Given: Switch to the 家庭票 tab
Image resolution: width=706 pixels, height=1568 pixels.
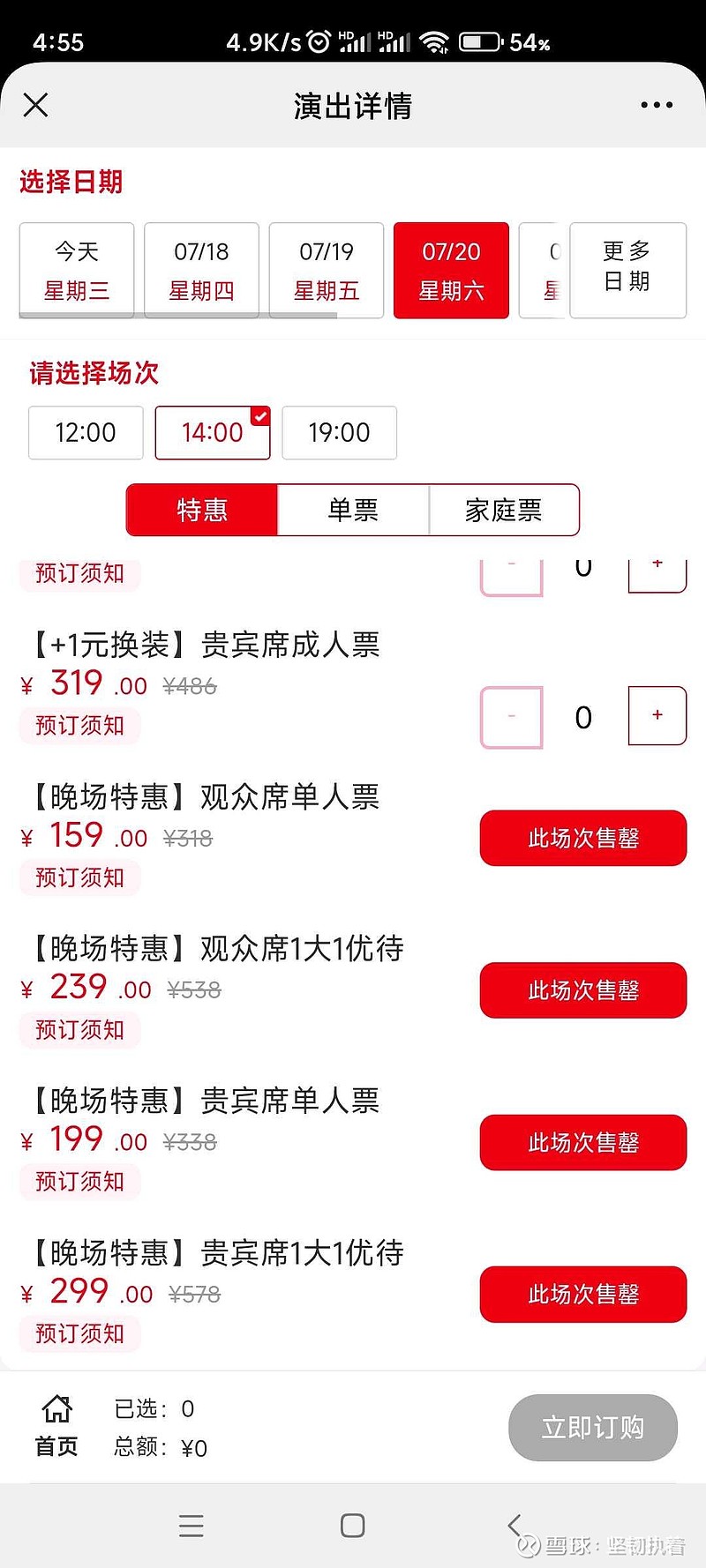Looking at the screenshot, I should (x=504, y=510).
